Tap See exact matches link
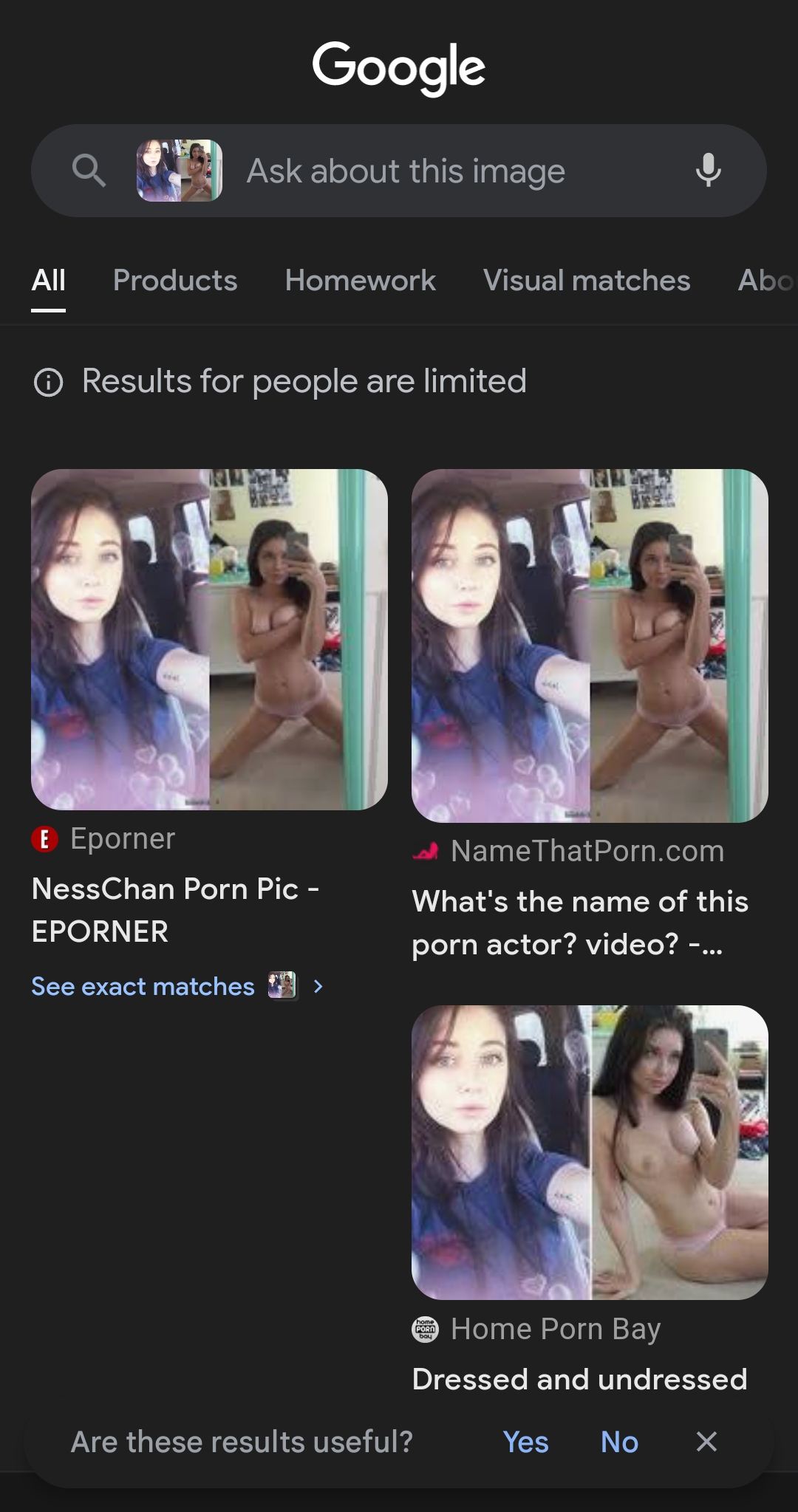798x1512 pixels. point(143,987)
